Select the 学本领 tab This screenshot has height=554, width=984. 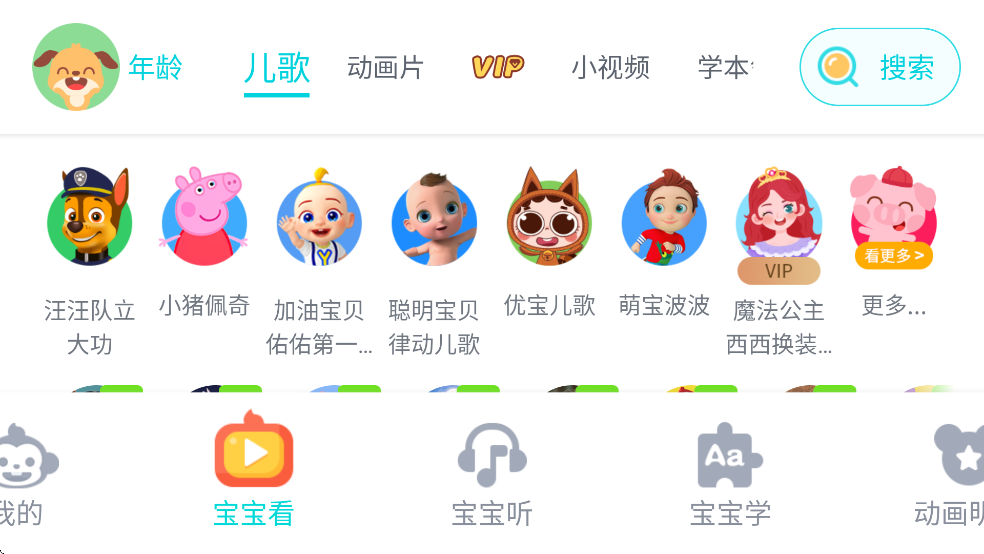(x=725, y=67)
